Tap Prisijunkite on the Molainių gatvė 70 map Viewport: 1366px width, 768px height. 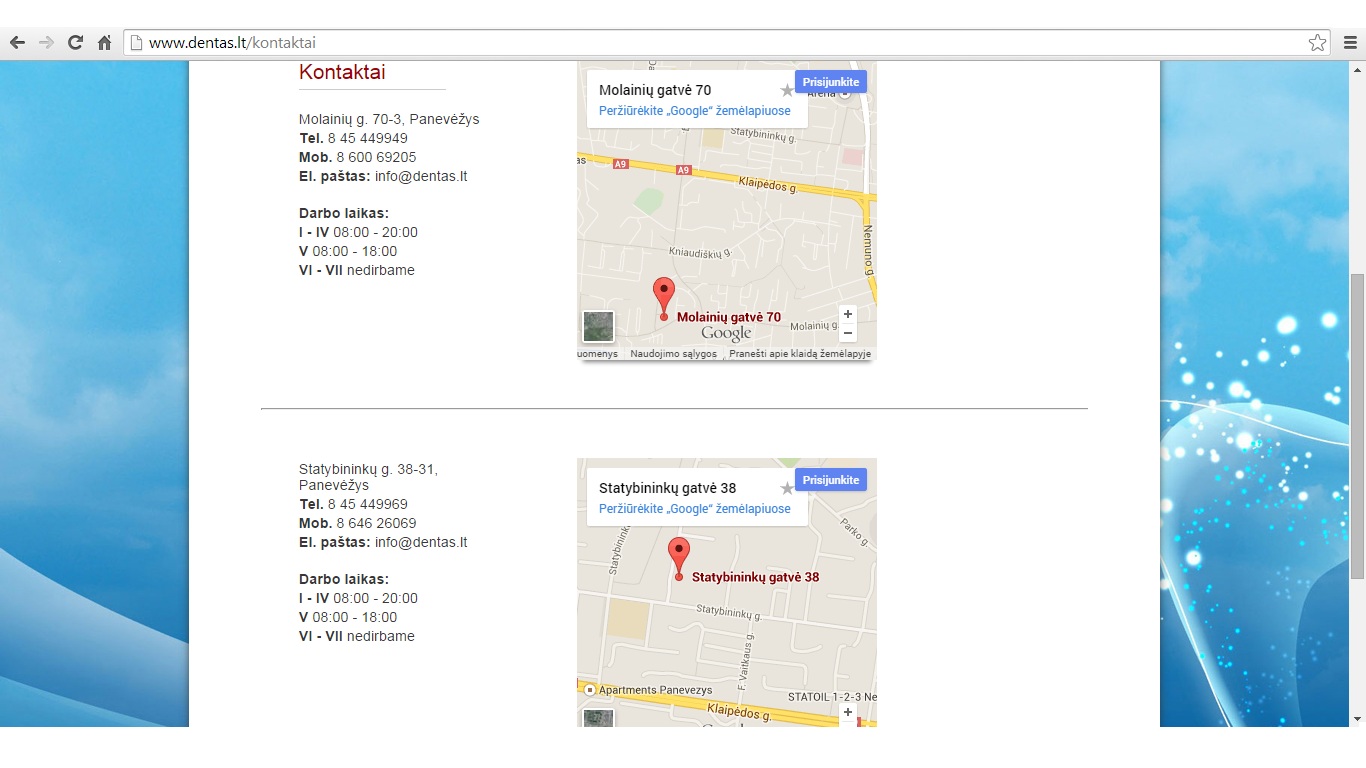830,82
